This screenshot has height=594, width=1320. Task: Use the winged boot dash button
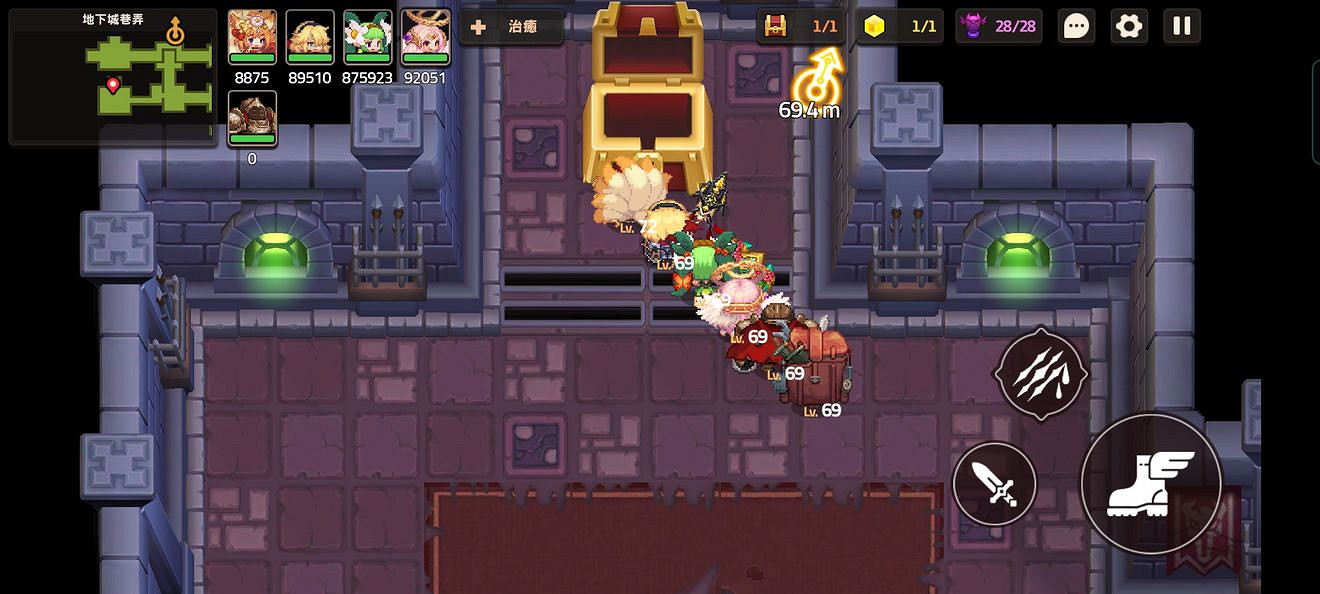(1150, 483)
